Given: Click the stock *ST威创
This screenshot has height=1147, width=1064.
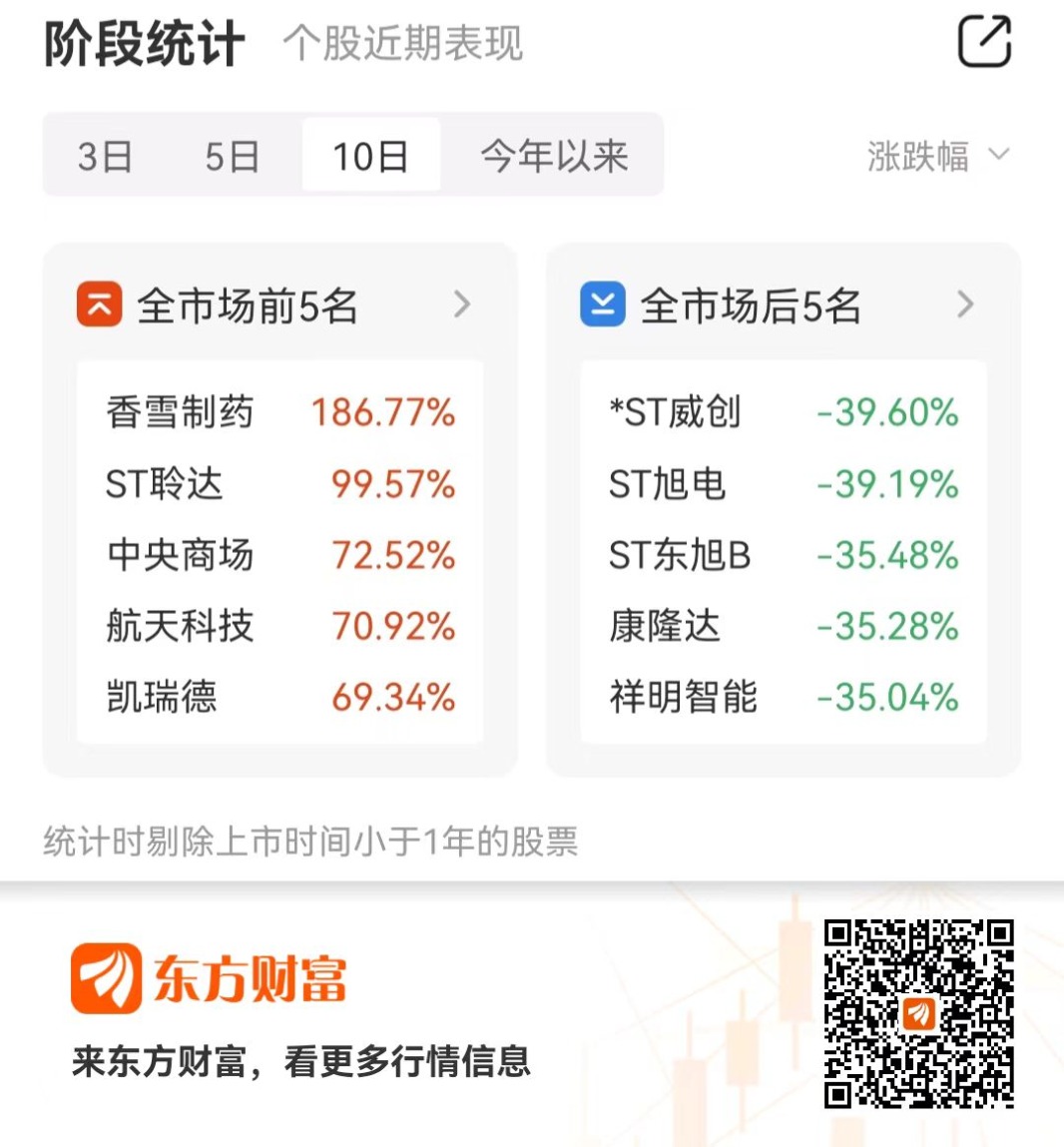Looking at the screenshot, I should point(677,411).
